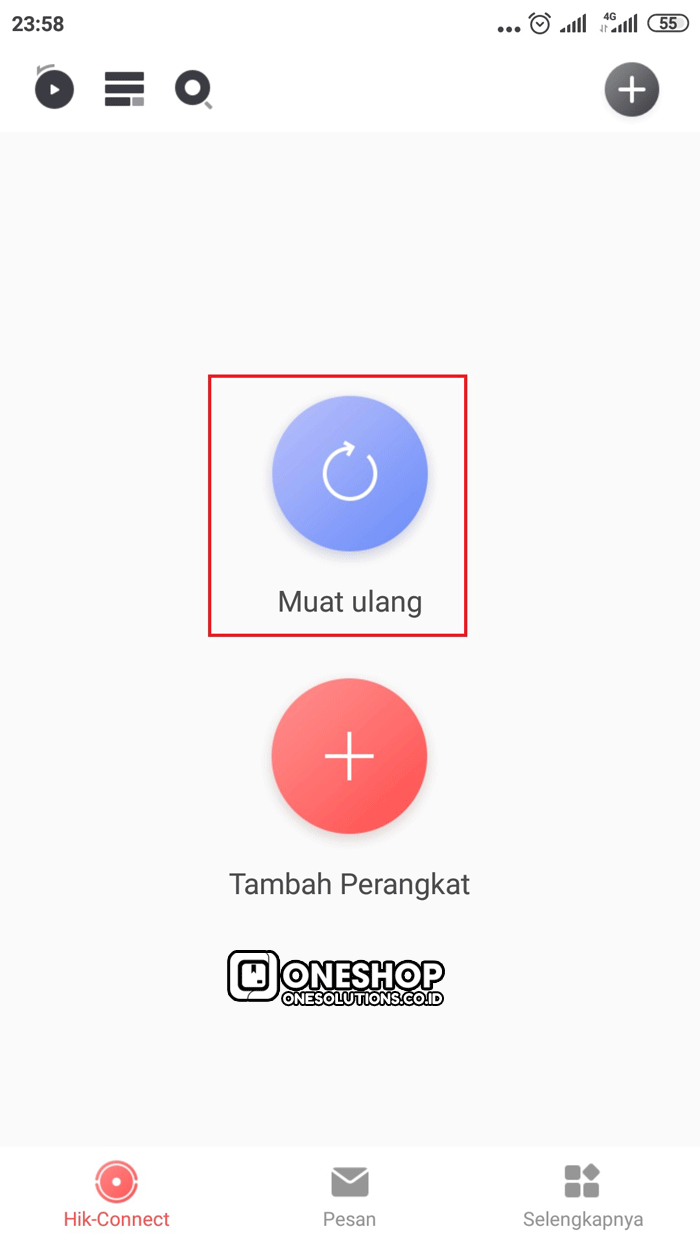Viewport: 700px width, 1244px height.
Task: Add a device with Tambah Perangkat
Action: coord(349,756)
